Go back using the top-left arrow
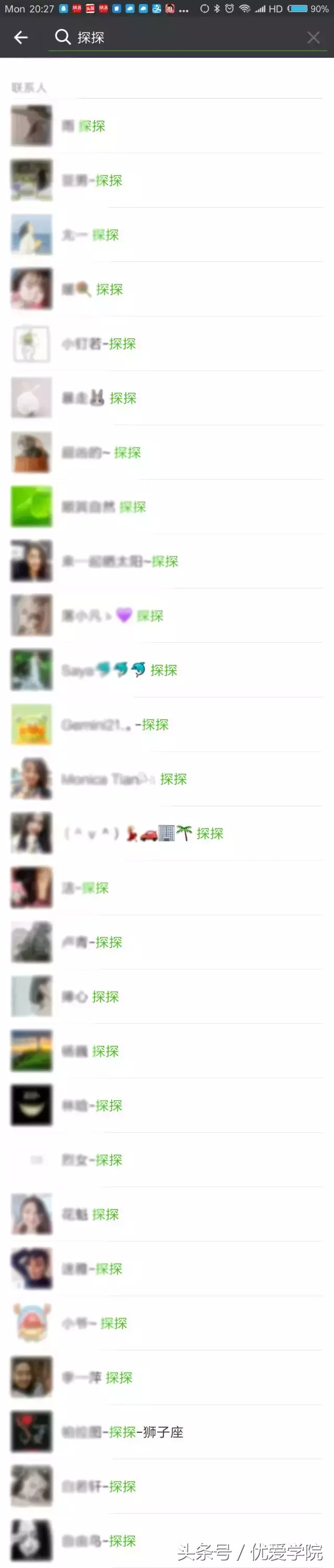Image resolution: width=334 pixels, height=1568 pixels. tap(21, 38)
